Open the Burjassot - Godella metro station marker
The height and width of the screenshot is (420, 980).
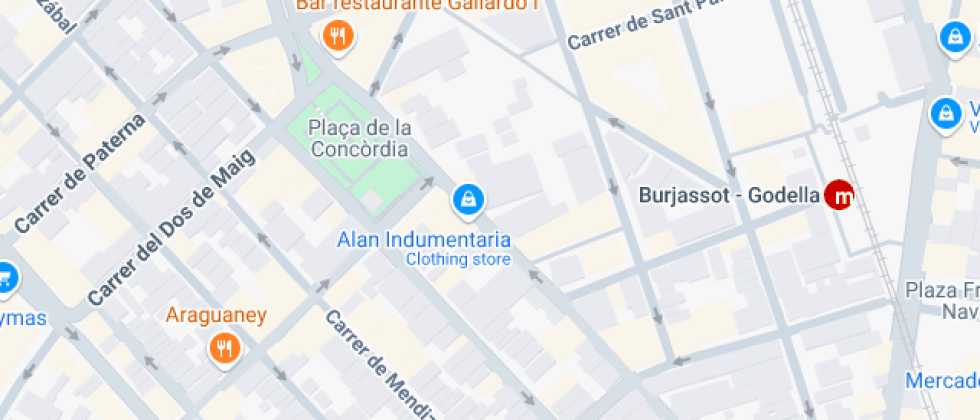pyautogui.click(x=839, y=195)
